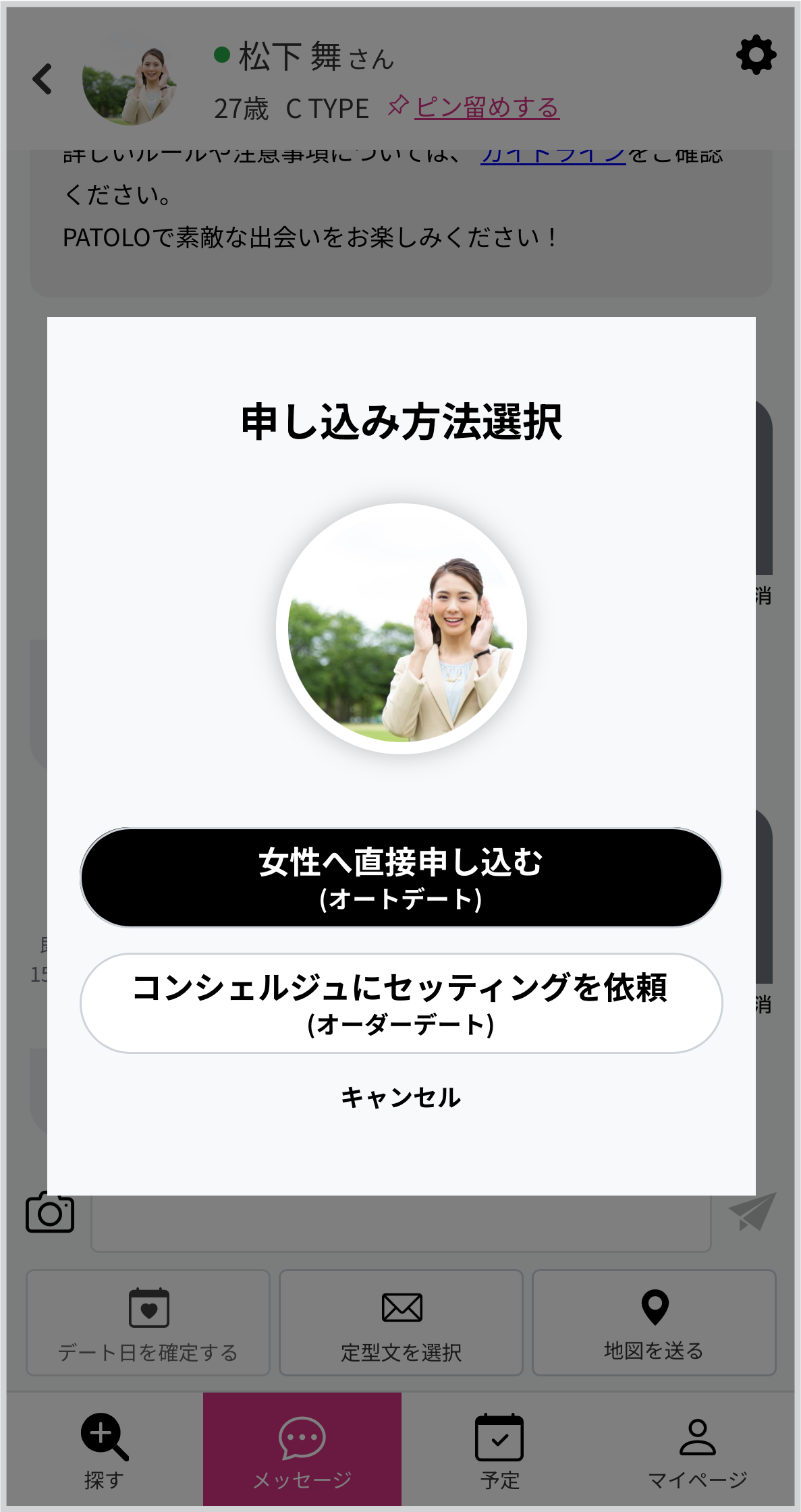Switch to the 予定 tab

pyautogui.click(x=499, y=1449)
